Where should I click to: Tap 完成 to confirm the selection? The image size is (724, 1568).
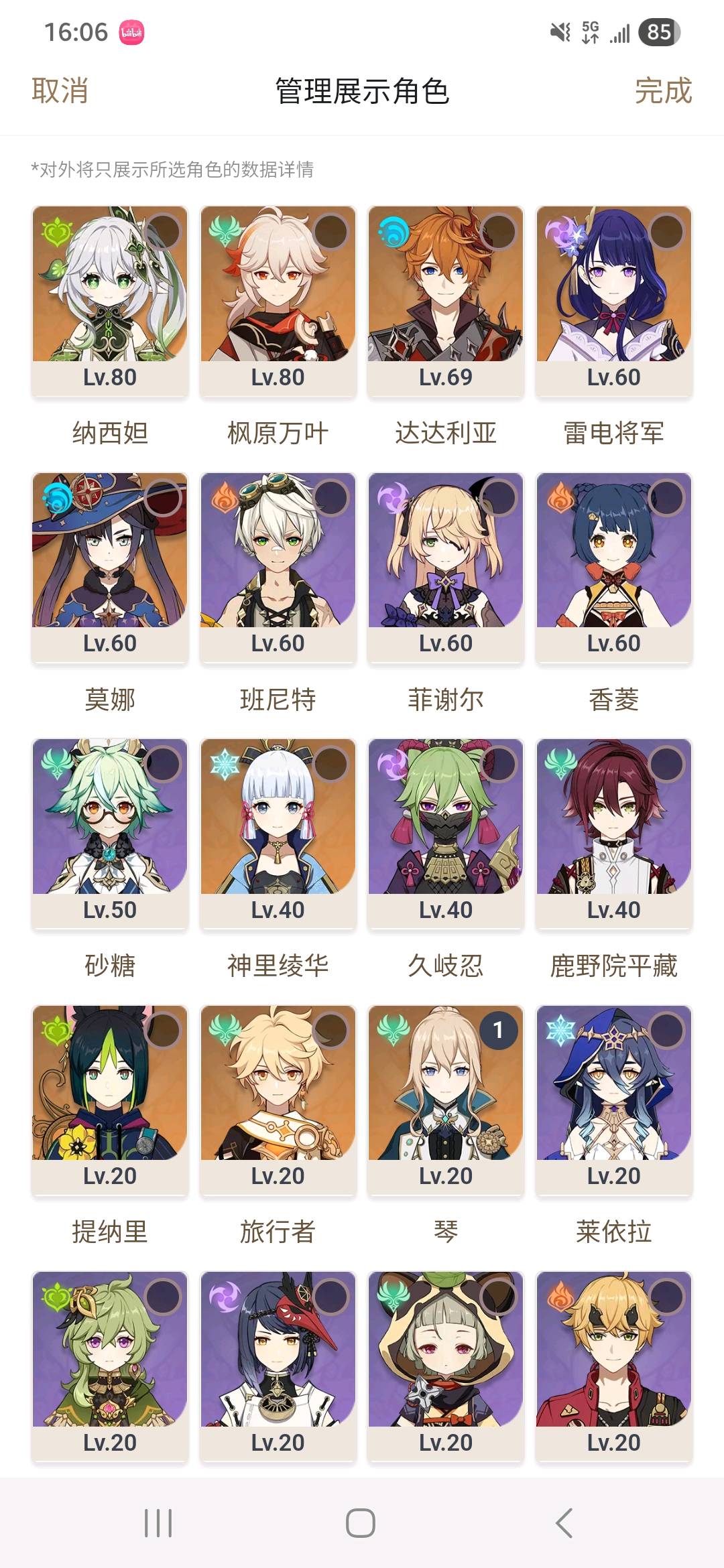coord(663,90)
